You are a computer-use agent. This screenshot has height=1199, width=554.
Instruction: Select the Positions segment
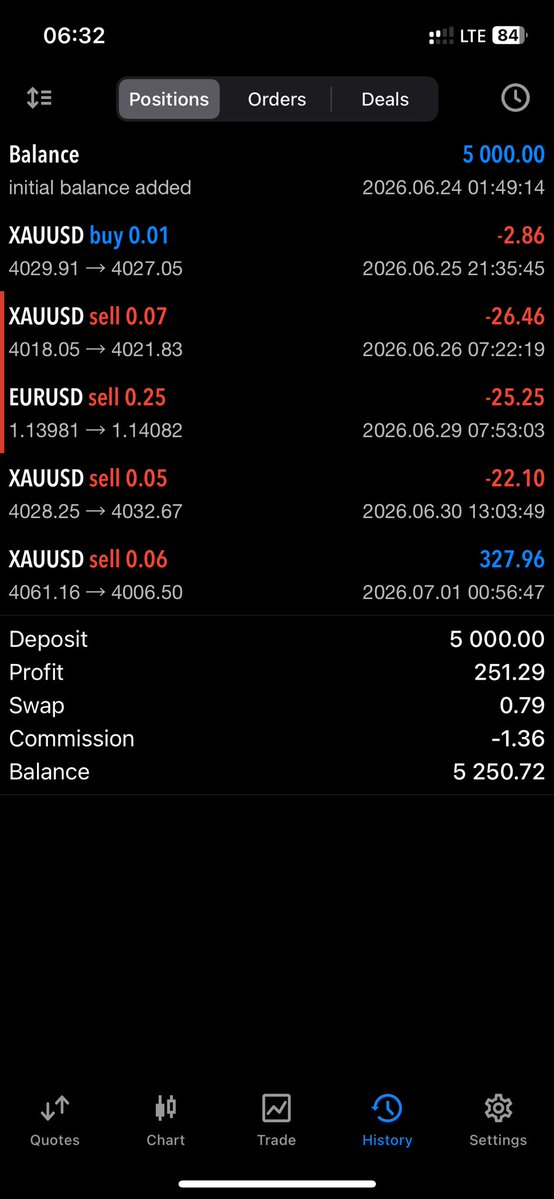(x=169, y=99)
